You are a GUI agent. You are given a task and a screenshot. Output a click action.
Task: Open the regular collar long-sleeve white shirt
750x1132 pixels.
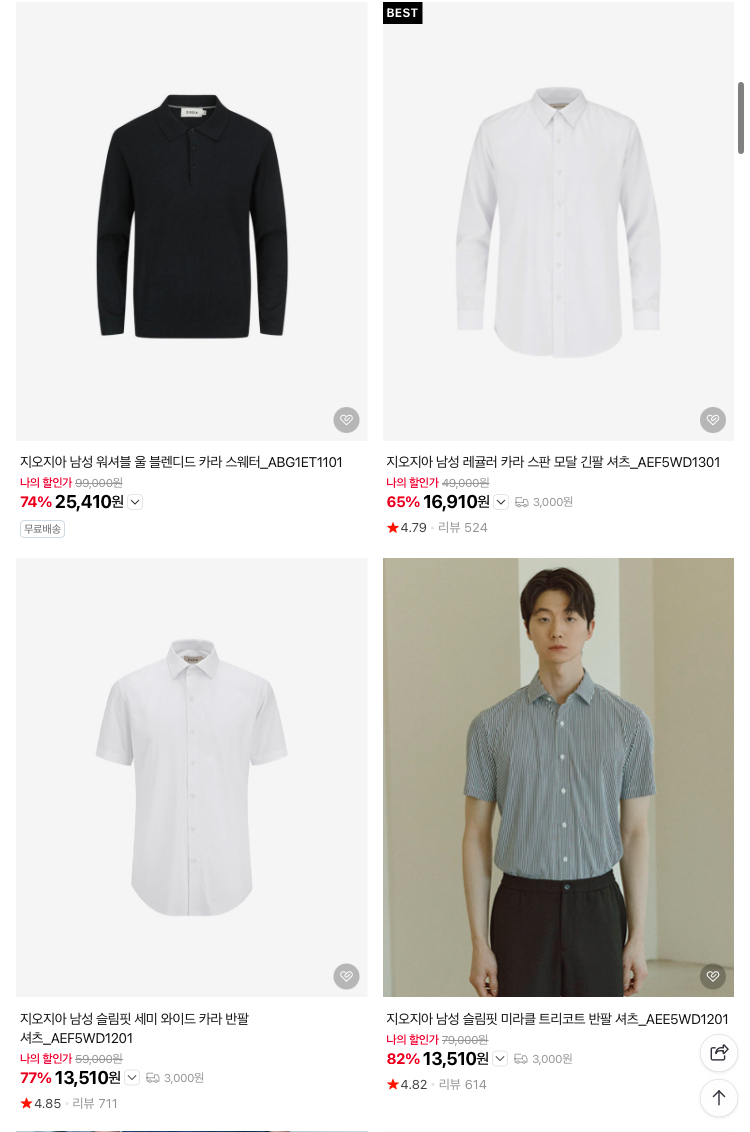[558, 220]
